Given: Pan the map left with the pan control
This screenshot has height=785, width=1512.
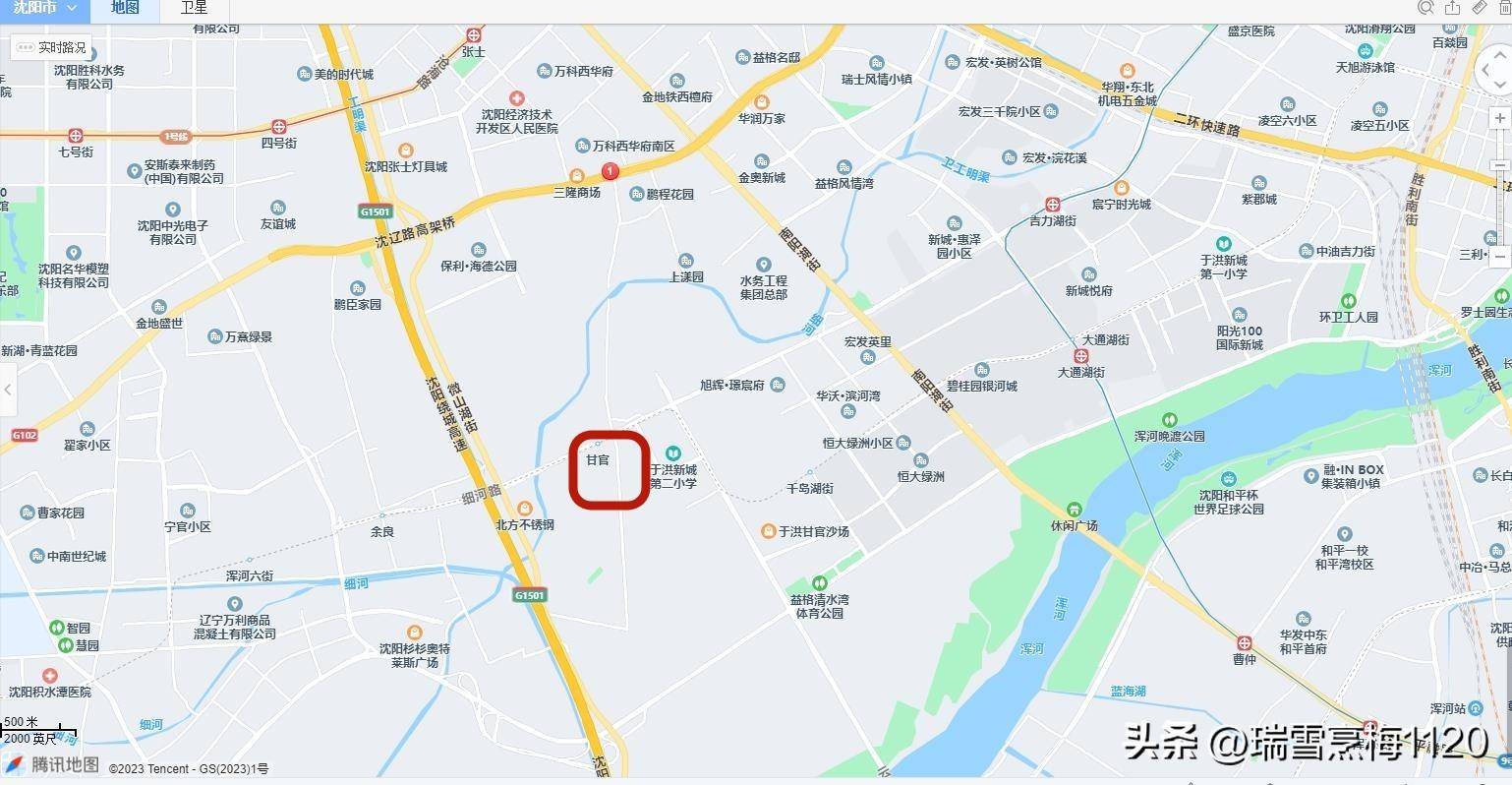Looking at the screenshot, I should point(1485,71).
